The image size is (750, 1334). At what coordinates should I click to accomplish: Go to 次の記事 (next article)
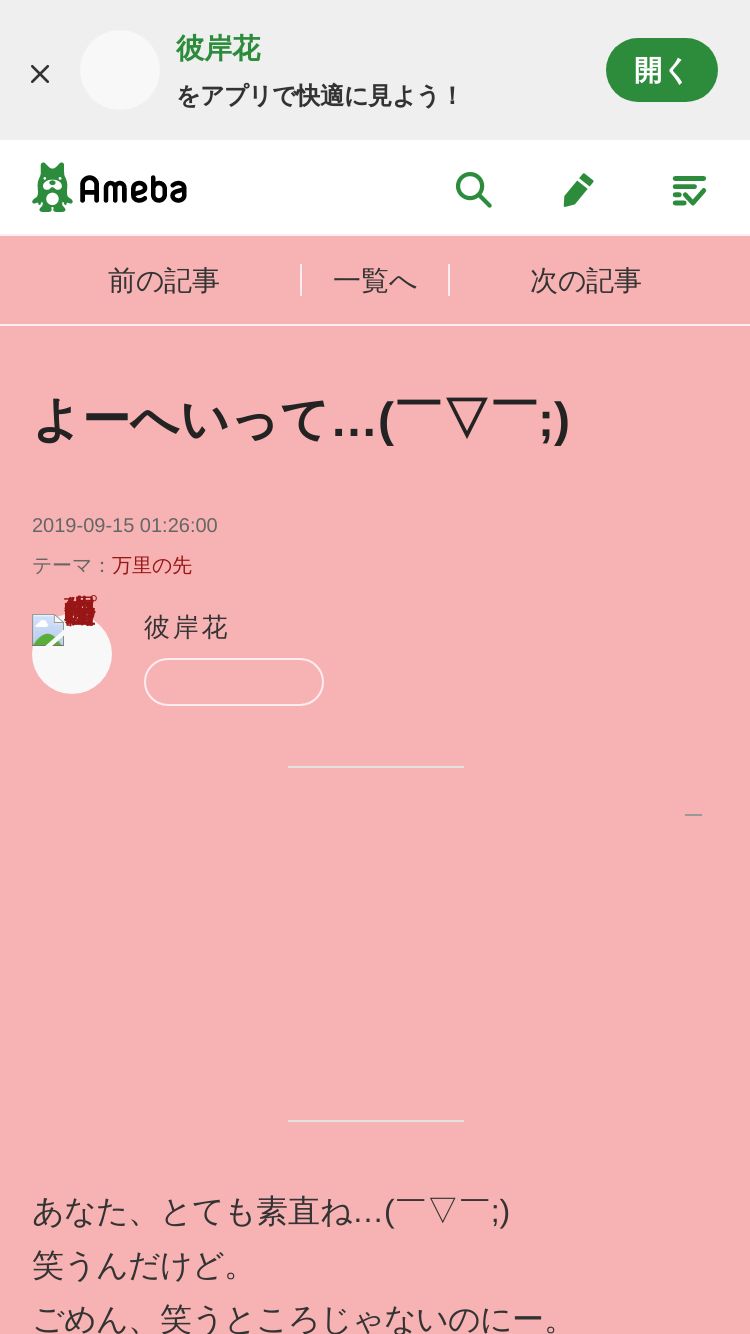(x=586, y=281)
